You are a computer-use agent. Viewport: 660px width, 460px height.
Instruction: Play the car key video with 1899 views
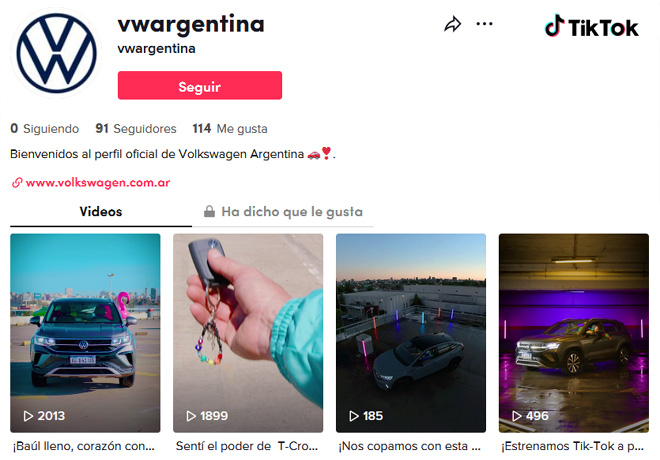248,333
